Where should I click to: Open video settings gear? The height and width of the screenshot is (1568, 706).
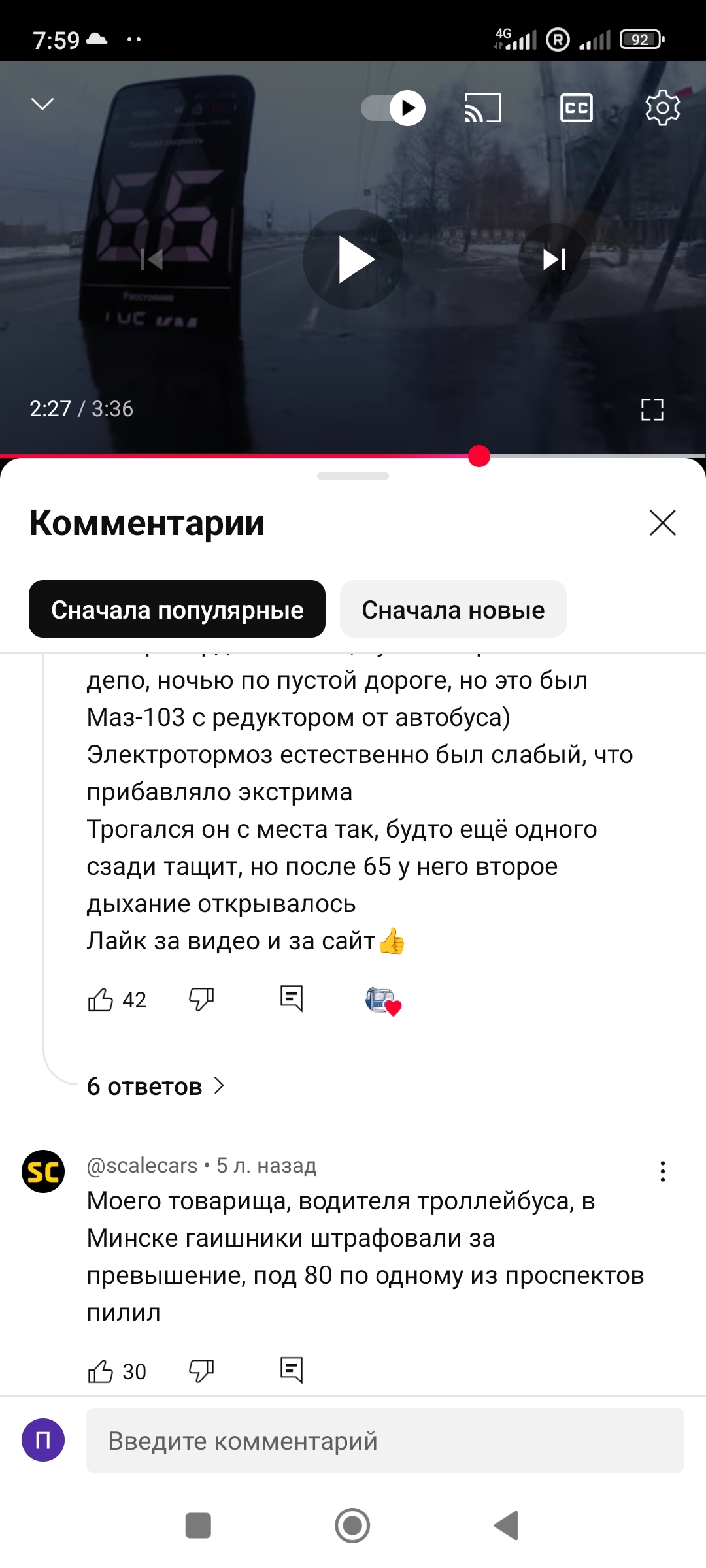[x=662, y=108]
